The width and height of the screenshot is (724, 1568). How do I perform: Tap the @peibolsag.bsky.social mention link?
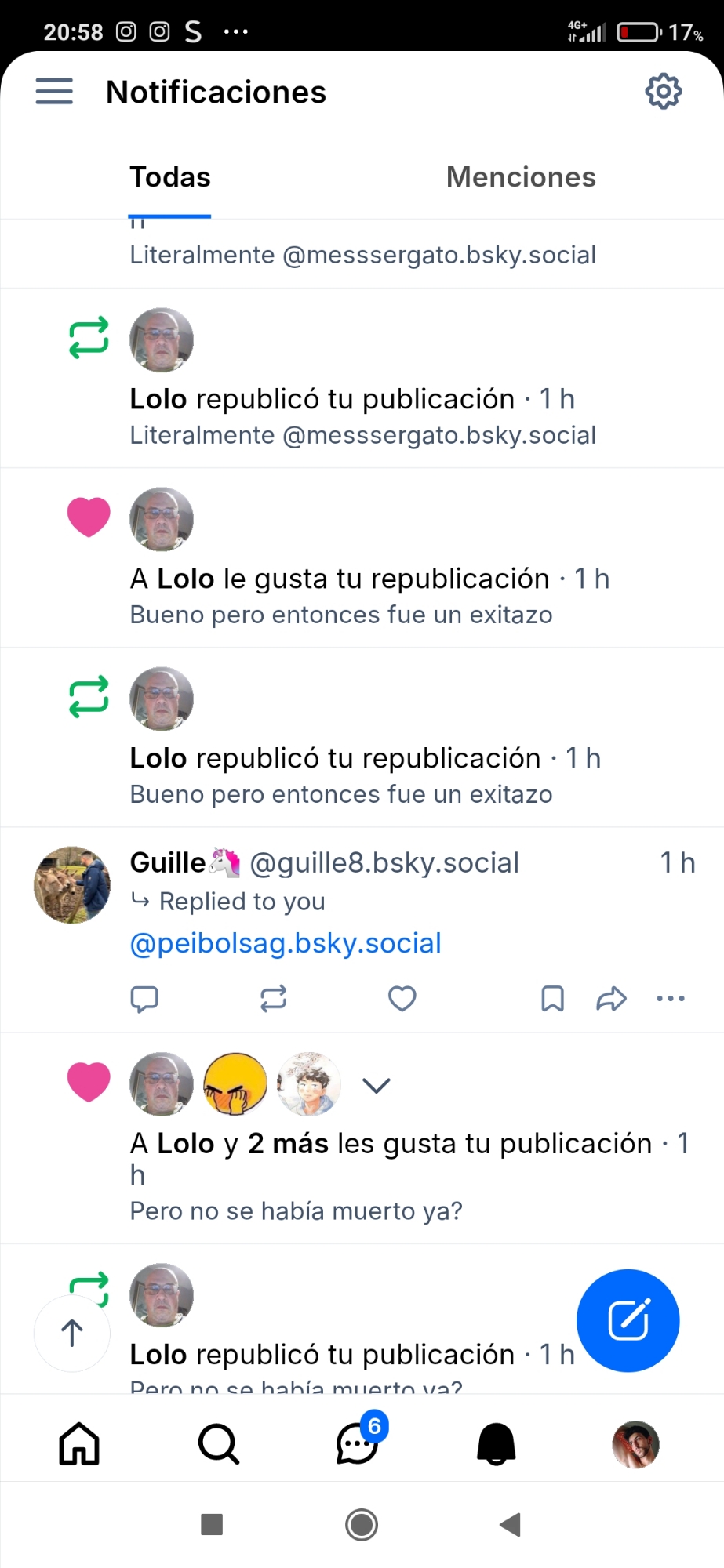[x=286, y=943]
